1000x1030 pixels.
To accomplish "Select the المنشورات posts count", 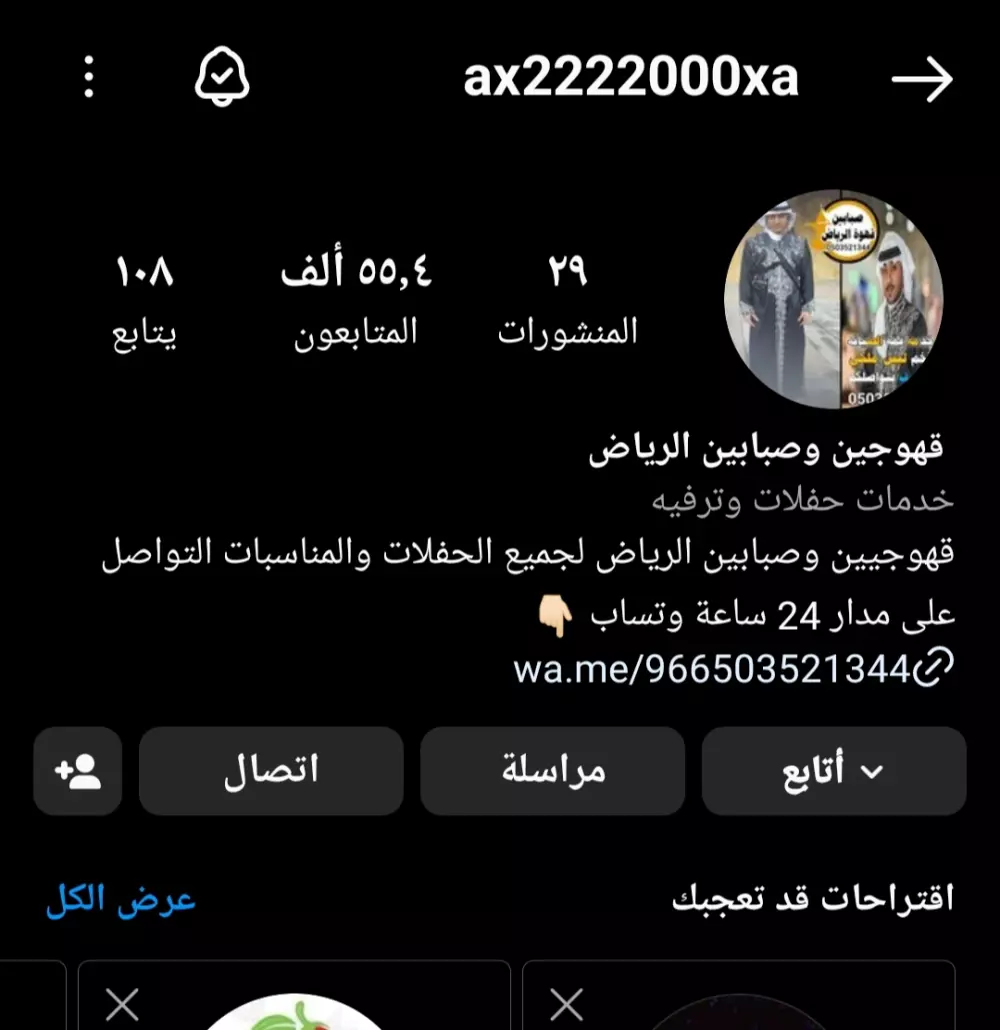I will point(566,295).
